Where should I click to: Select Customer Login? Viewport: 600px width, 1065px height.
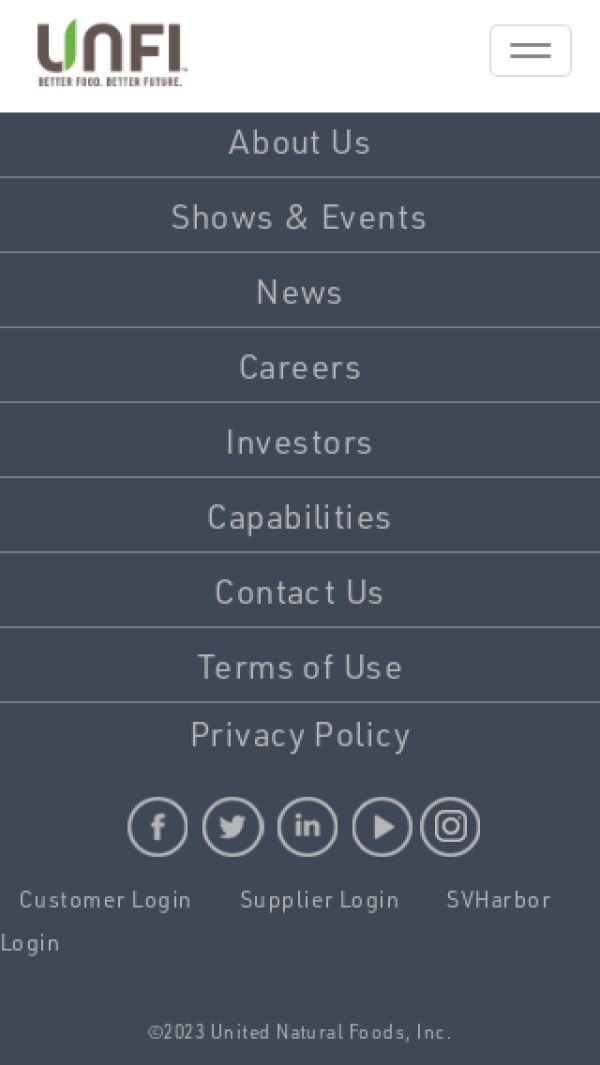[105, 900]
